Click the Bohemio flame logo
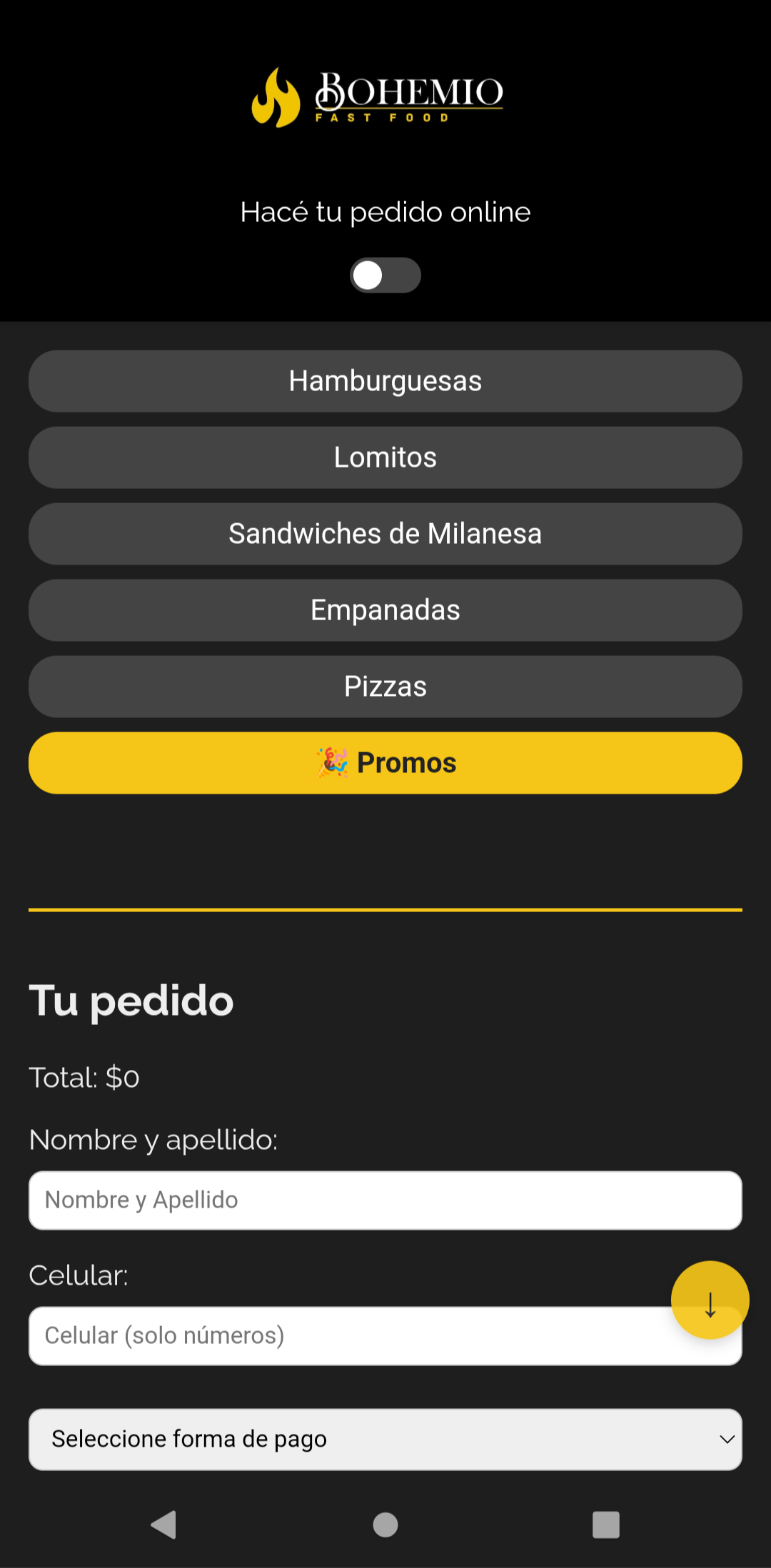 click(275, 98)
